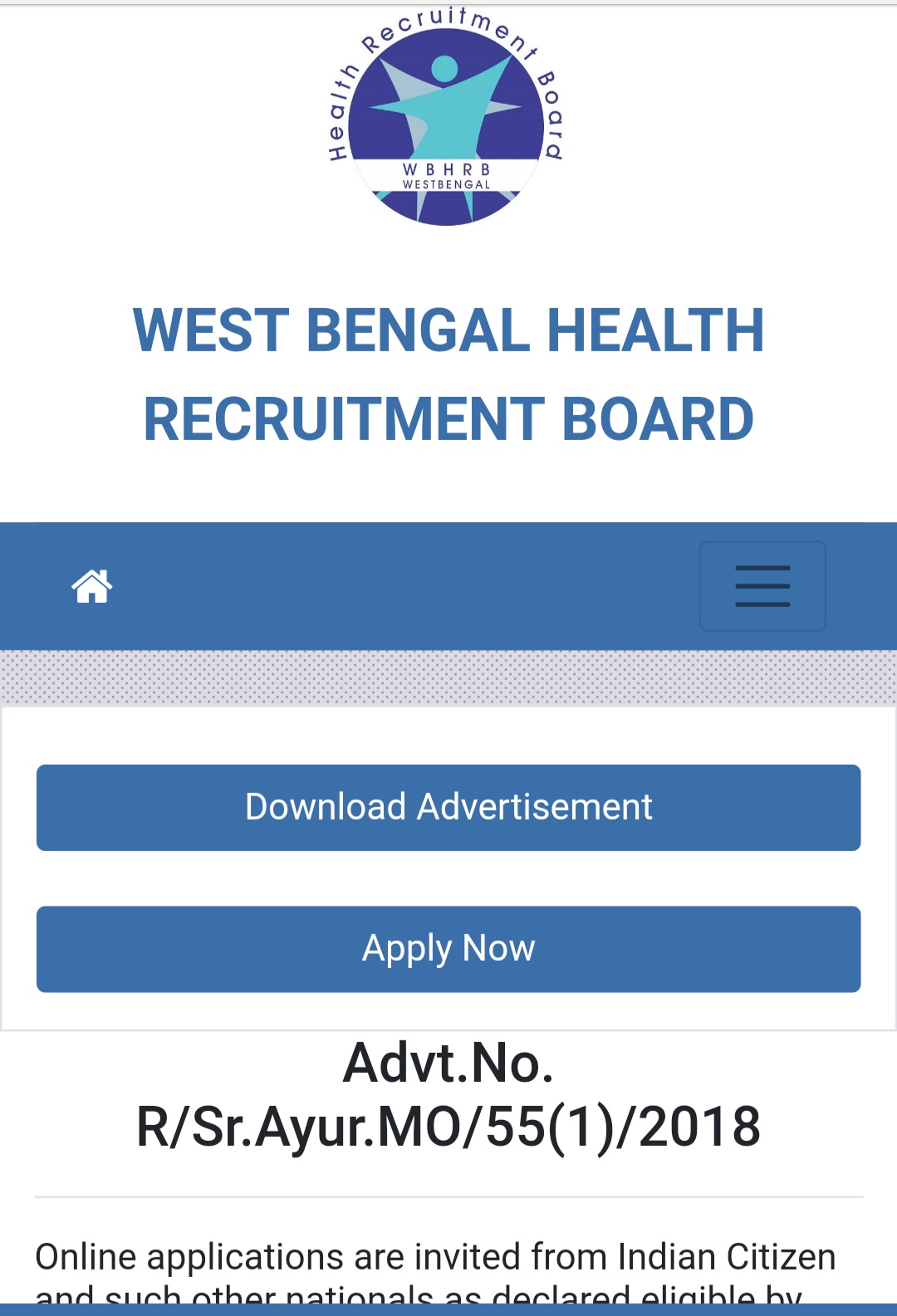This screenshot has height=1316, width=897.
Task: Open the hamburger navigation menu
Action: [x=762, y=586]
